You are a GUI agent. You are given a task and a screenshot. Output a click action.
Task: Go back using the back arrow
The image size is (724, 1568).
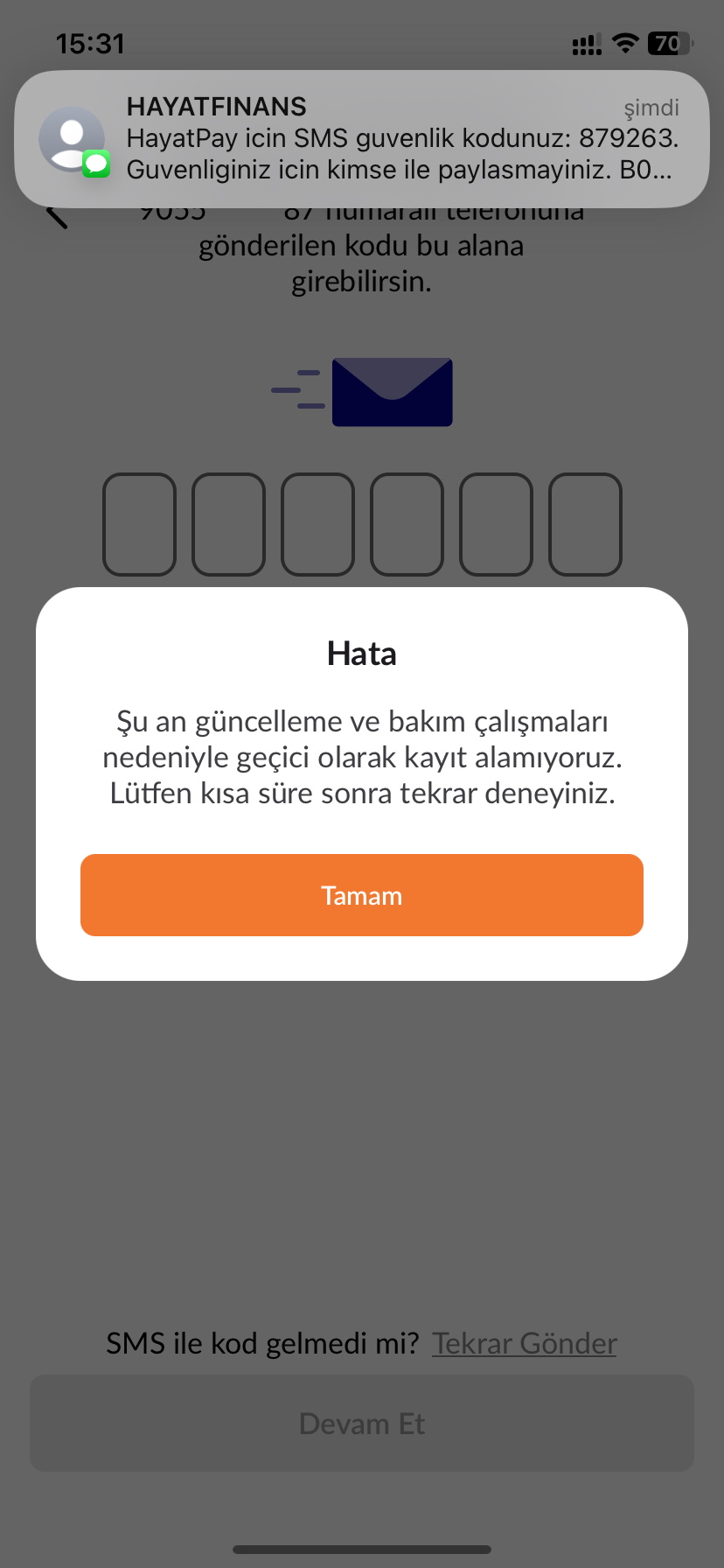click(57, 215)
